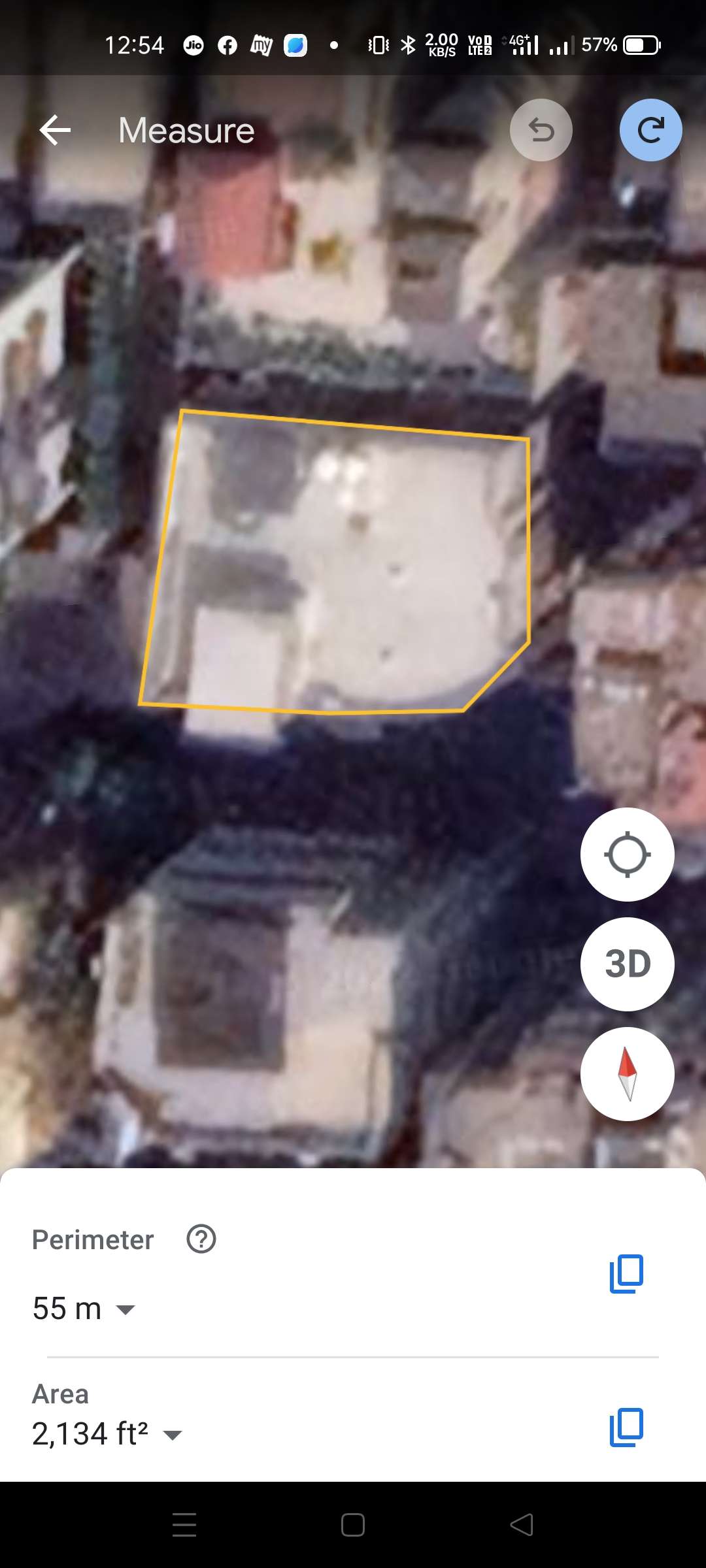The width and height of the screenshot is (706, 1568).
Task: Tap the blue redo button
Action: pyautogui.click(x=650, y=130)
